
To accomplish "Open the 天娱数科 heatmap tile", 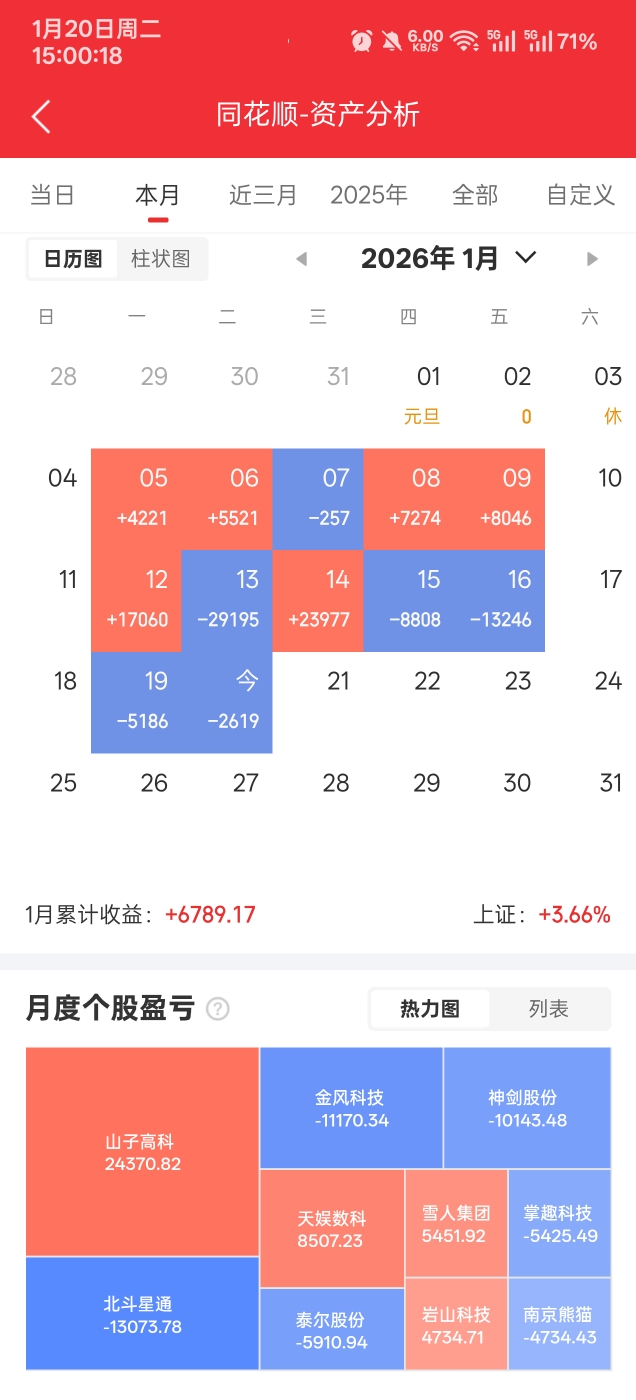I will coord(332,1229).
